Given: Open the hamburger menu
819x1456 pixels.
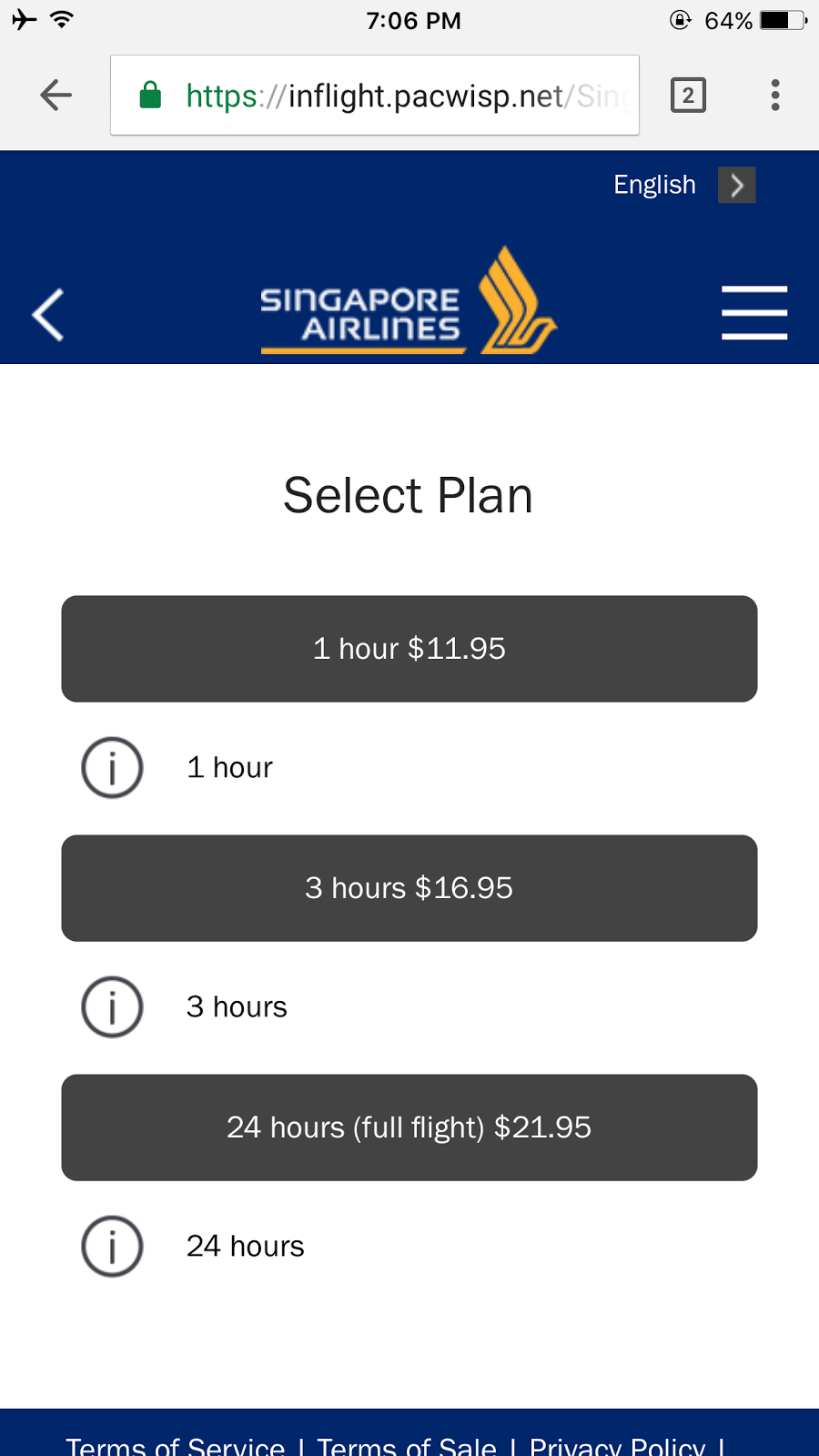Looking at the screenshot, I should click(x=754, y=313).
